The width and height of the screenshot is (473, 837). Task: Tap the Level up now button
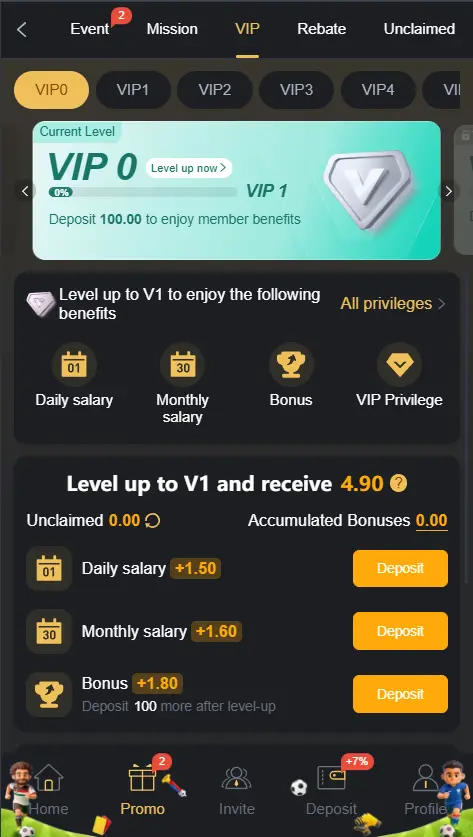click(189, 168)
